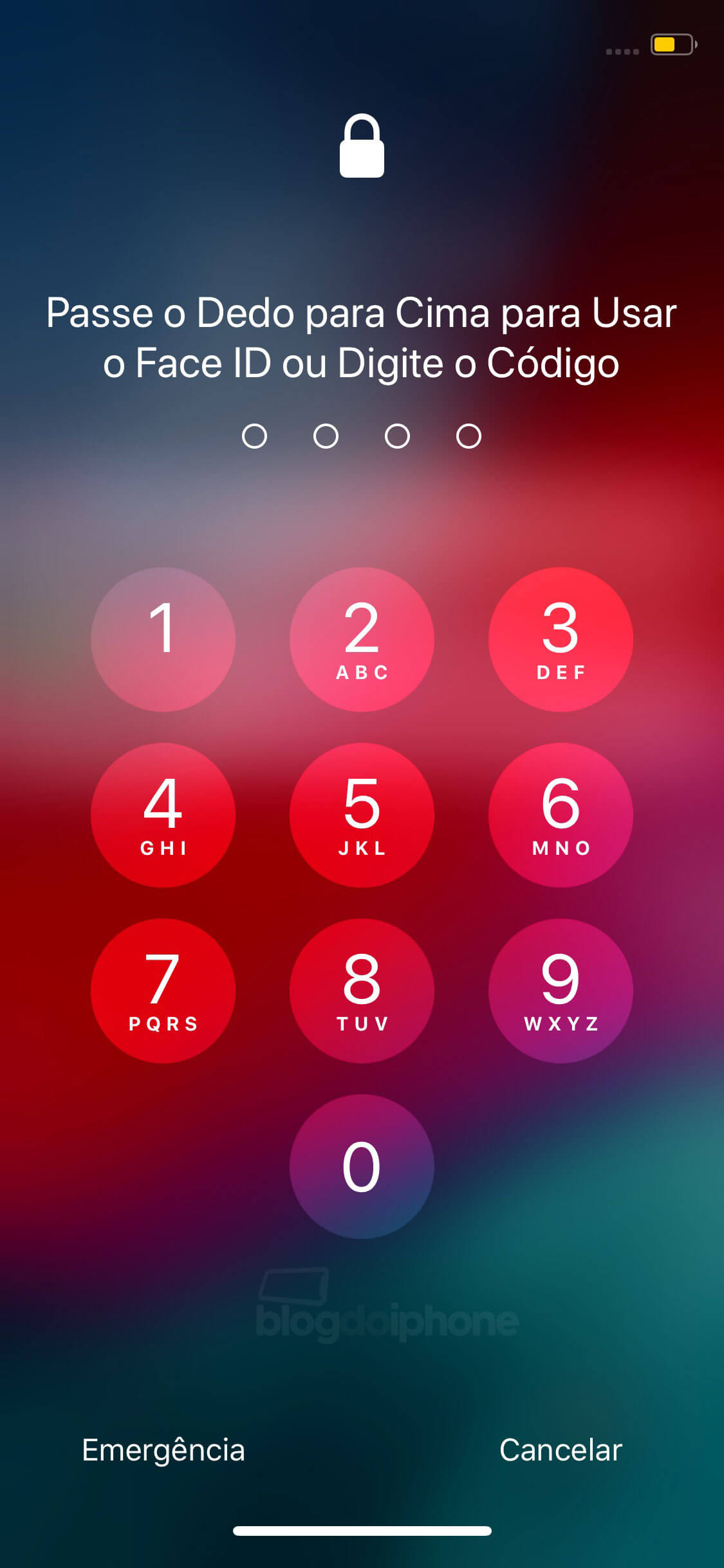The image size is (724, 1568).
Task: Tap digit 1 on the keypad
Action: point(163,639)
